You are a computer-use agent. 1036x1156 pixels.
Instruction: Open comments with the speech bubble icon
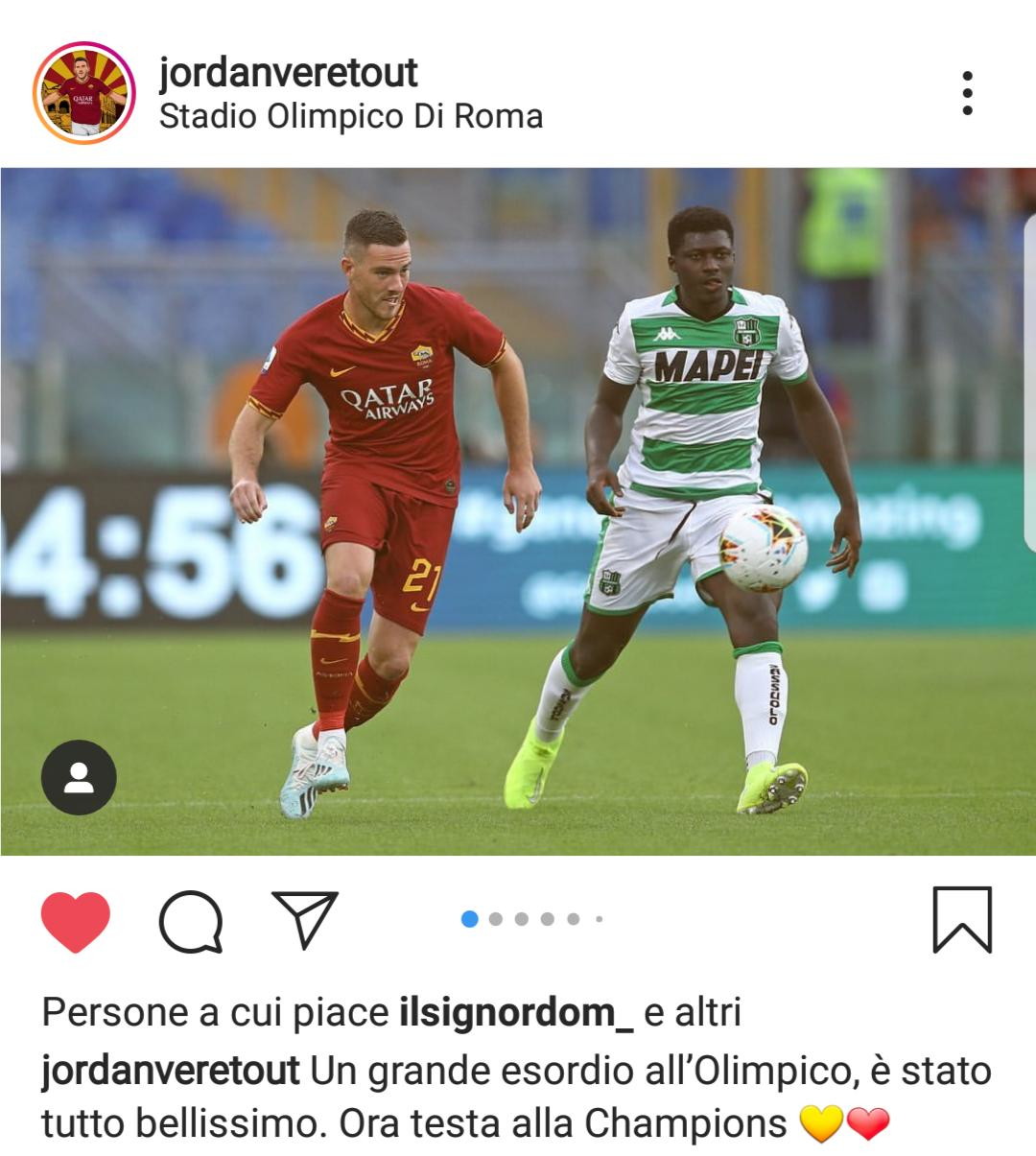(x=191, y=921)
